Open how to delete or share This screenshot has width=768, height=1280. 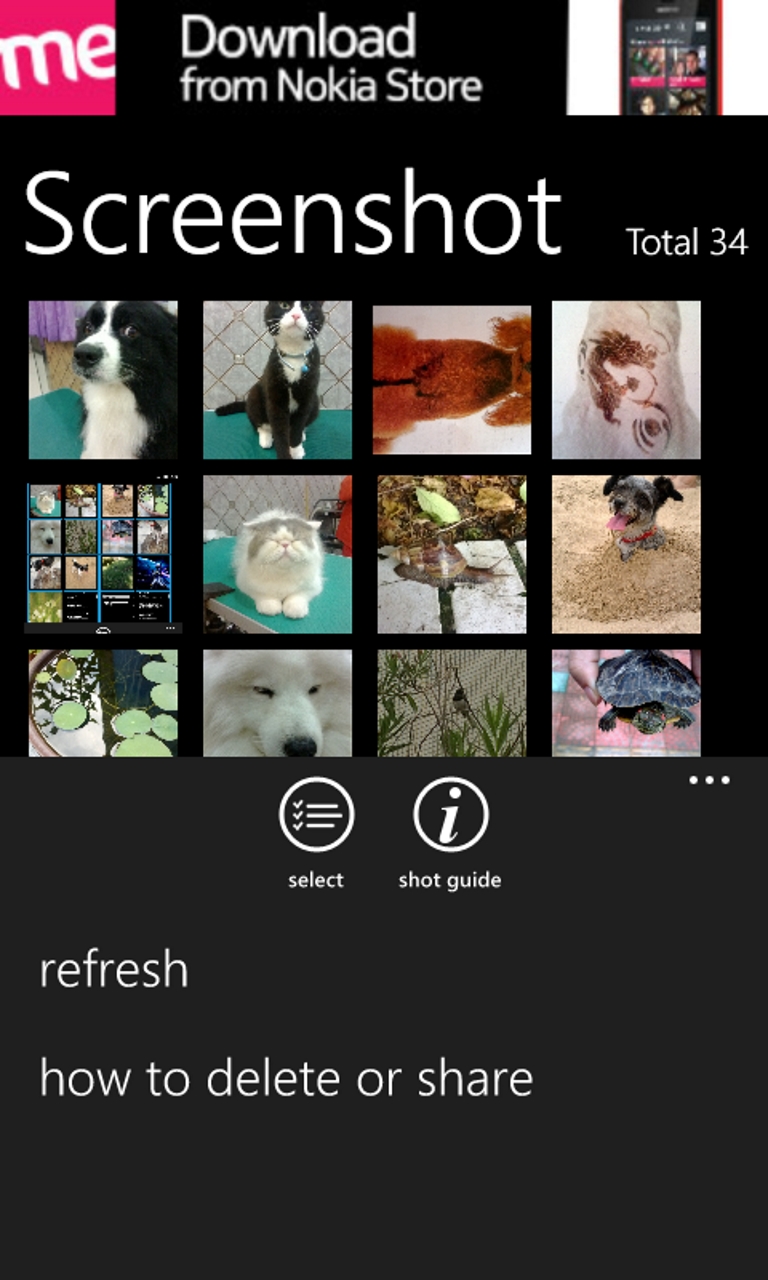[286, 1078]
